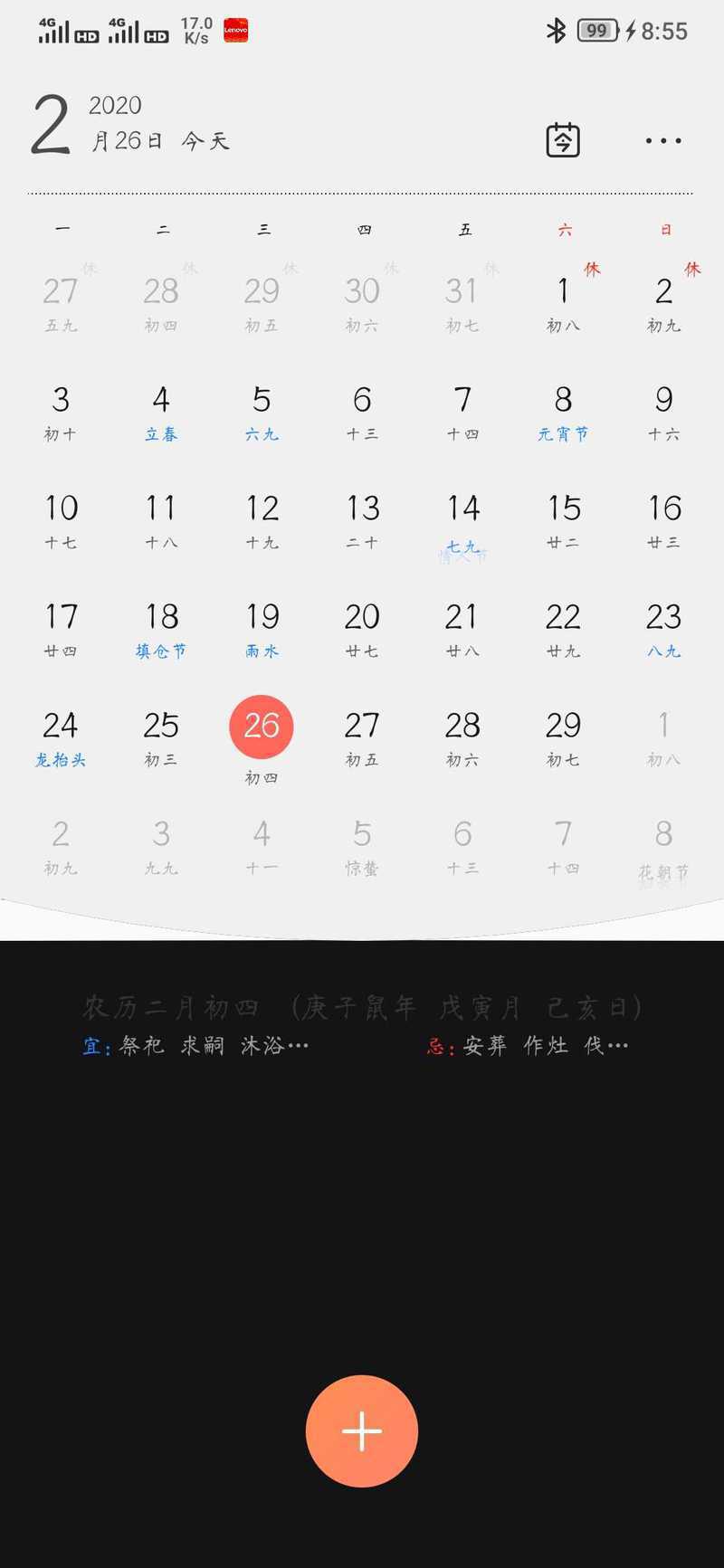The height and width of the screenshot is (1568, 724).
Task: Select February 23, marked 八九
Action: tap(663, 629)
